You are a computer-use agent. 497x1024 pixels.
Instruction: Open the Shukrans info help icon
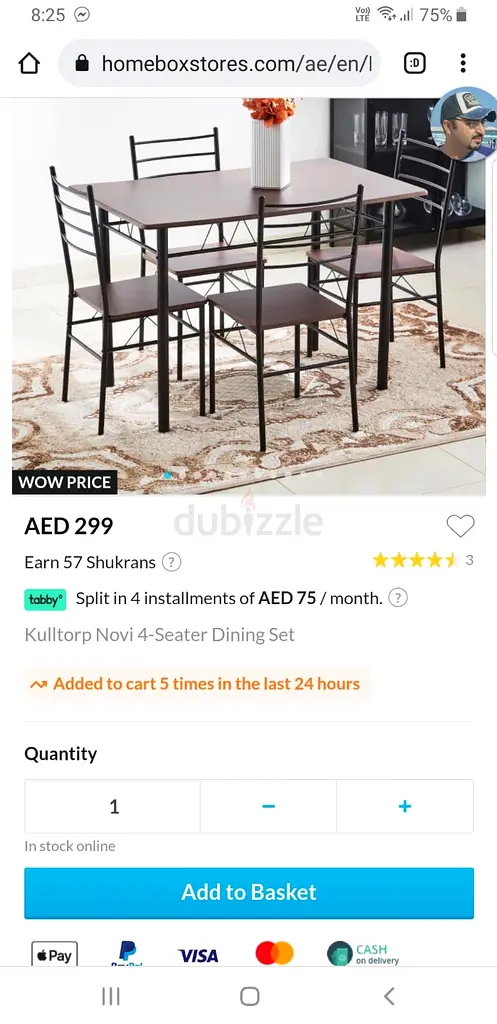coord(171,562)
